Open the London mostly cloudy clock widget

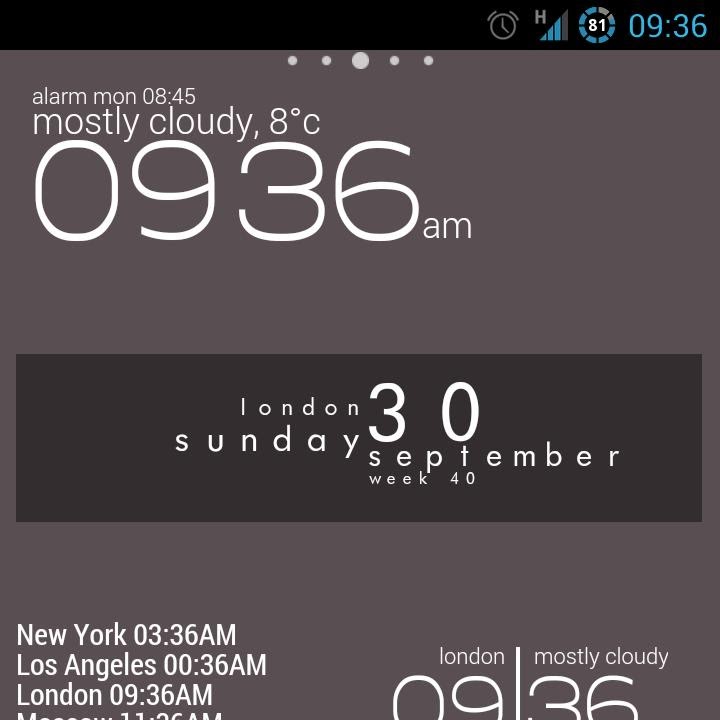click(552, 685)
